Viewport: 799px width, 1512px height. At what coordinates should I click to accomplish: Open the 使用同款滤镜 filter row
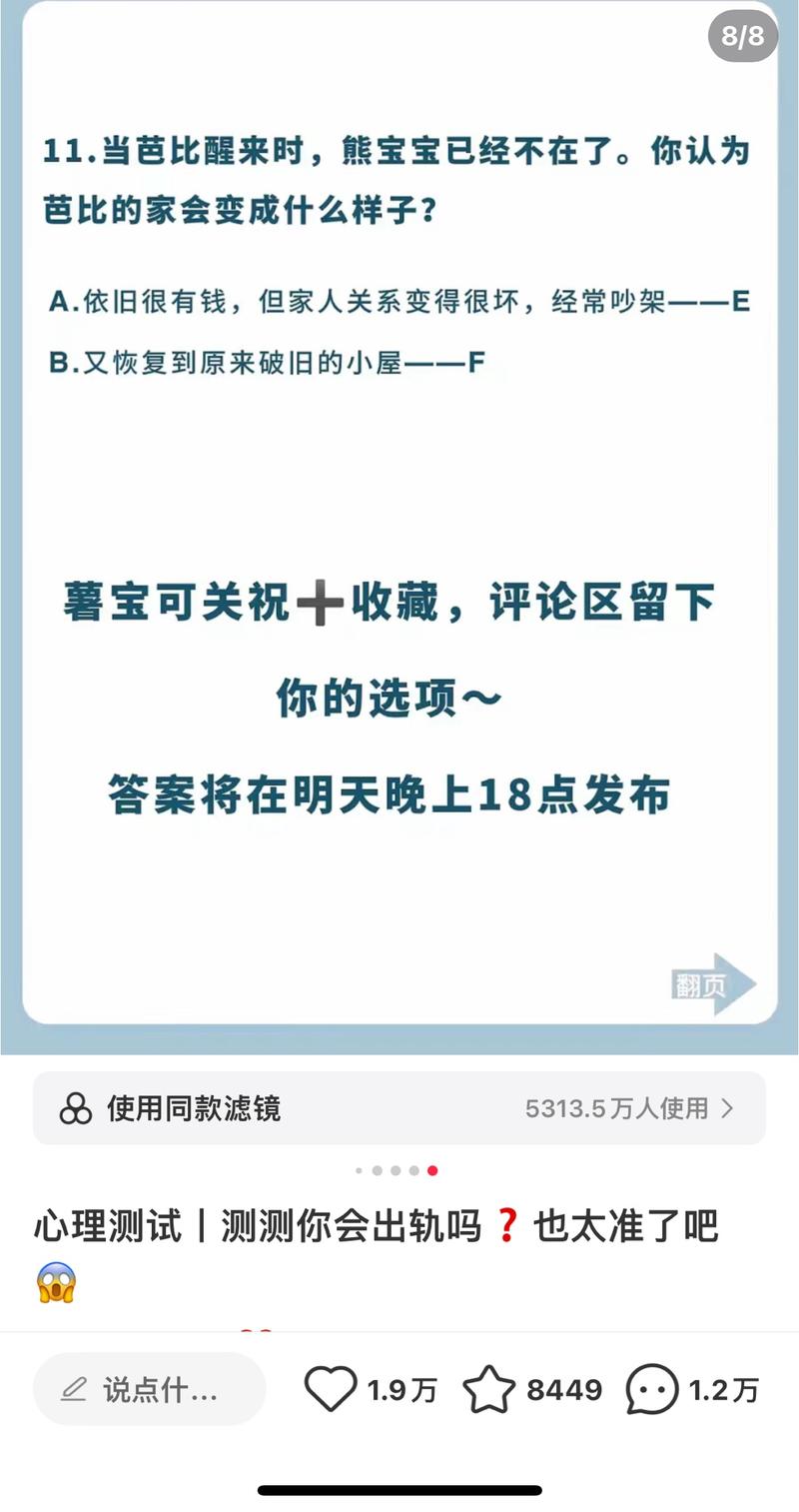point(399,1108)
